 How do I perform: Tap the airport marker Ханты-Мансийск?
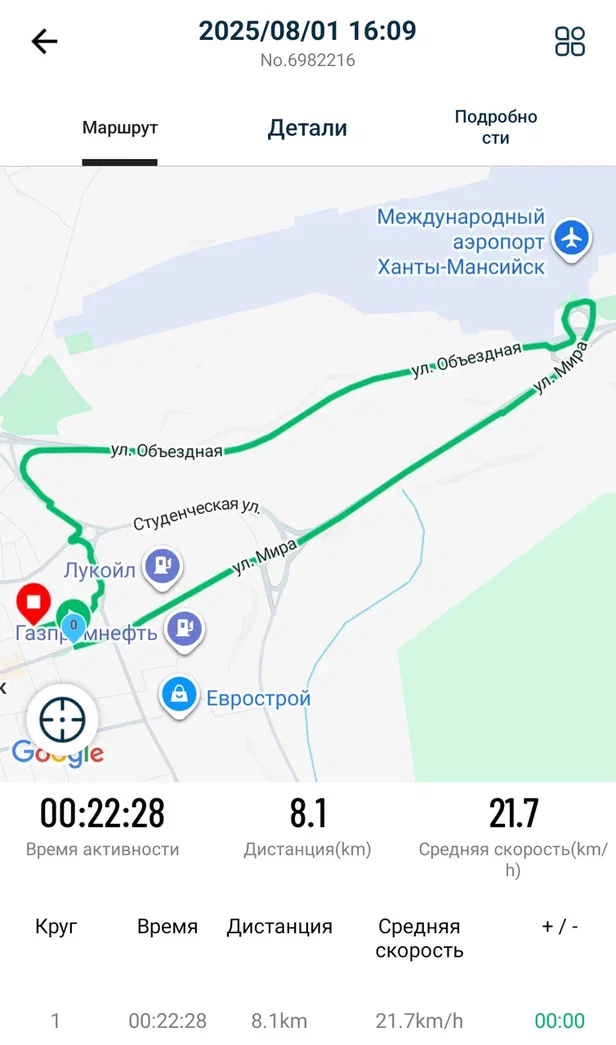[x=573, y=240]
